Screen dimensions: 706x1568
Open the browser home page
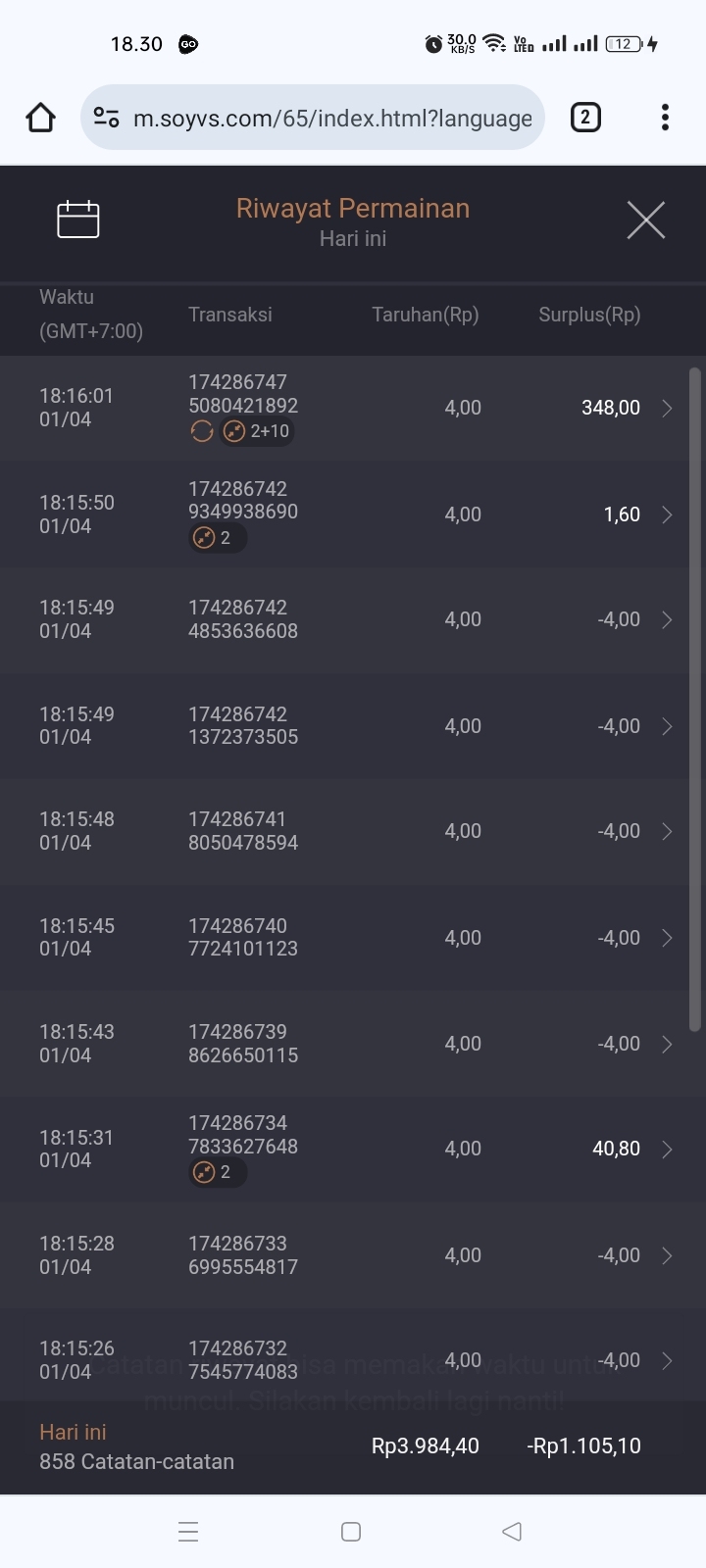tap(40, 119)
